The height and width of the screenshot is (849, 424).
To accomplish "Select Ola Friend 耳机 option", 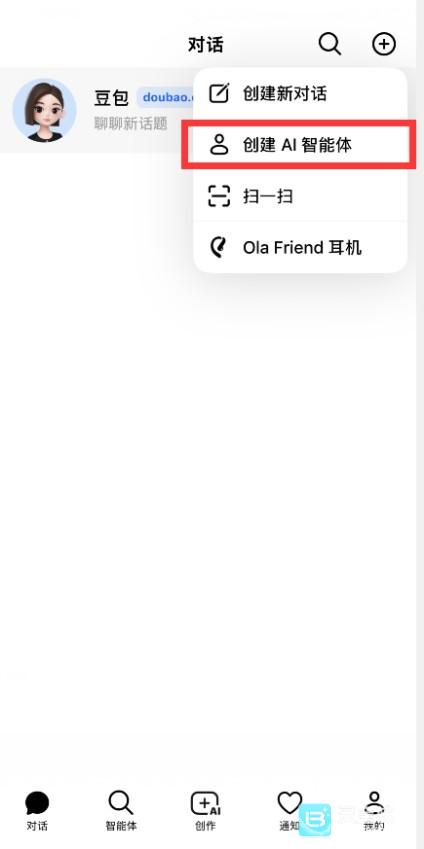I will [300, 247].
